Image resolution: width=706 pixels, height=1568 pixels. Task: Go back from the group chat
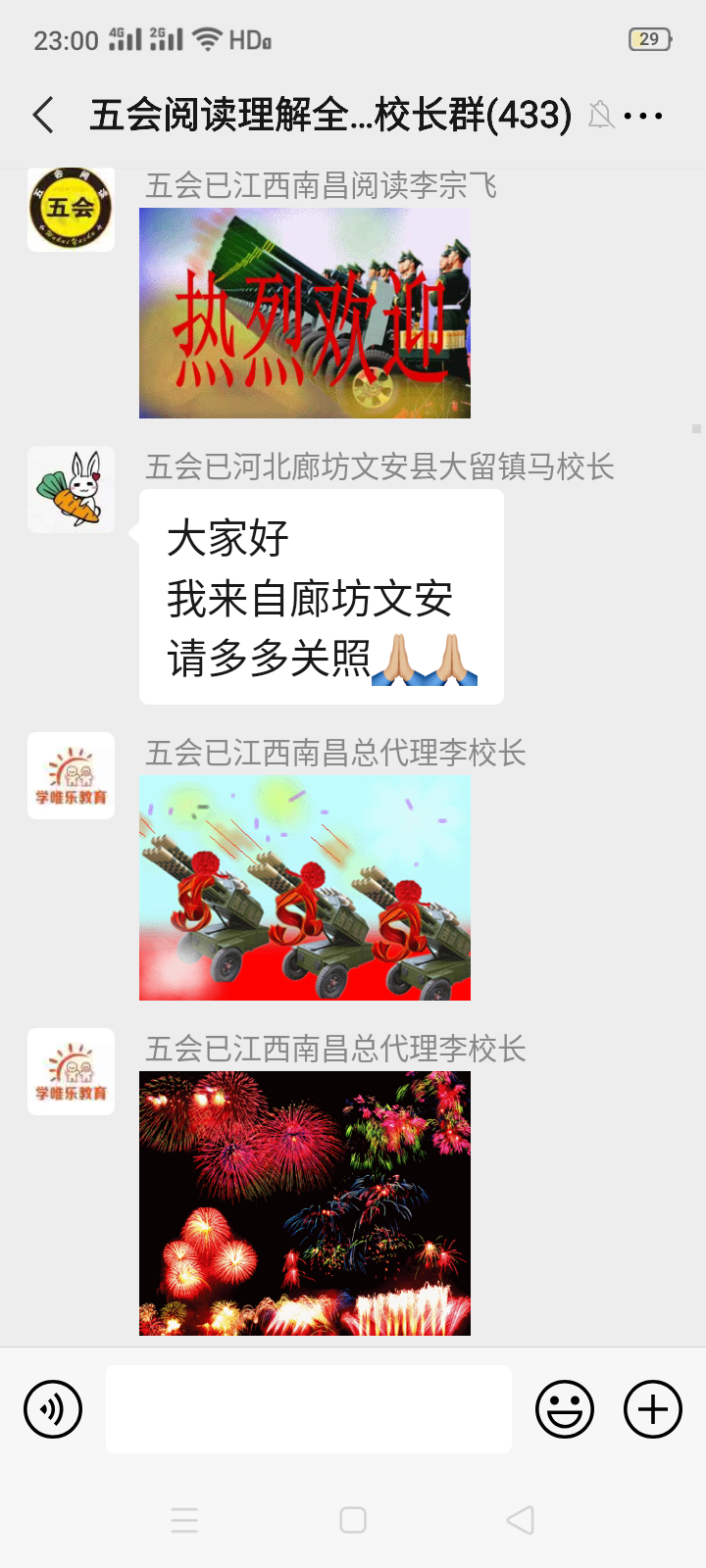(x=43, y=116)
